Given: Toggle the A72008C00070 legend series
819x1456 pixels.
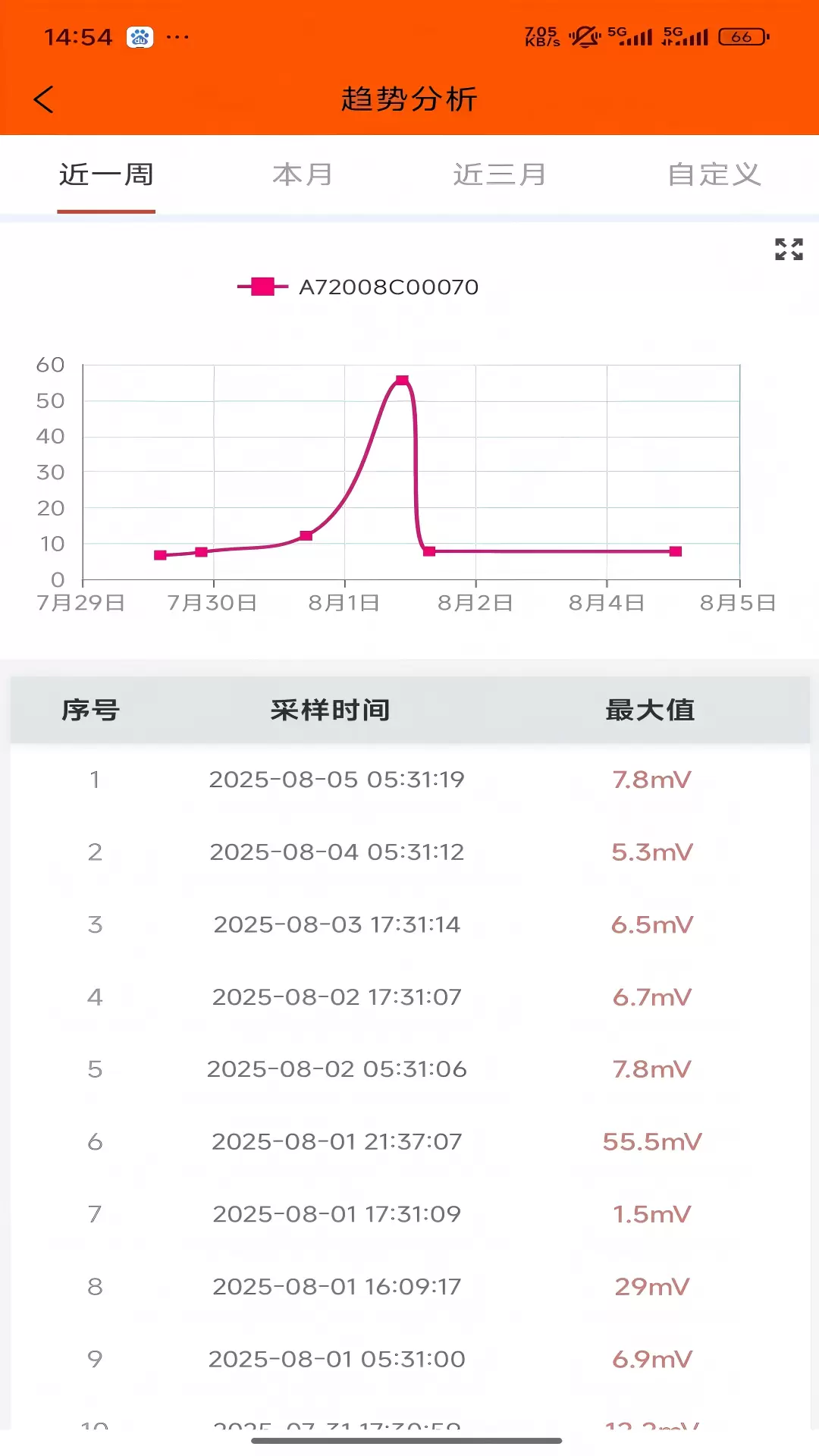Looking at the screenshot, I should tap(358, 287).
